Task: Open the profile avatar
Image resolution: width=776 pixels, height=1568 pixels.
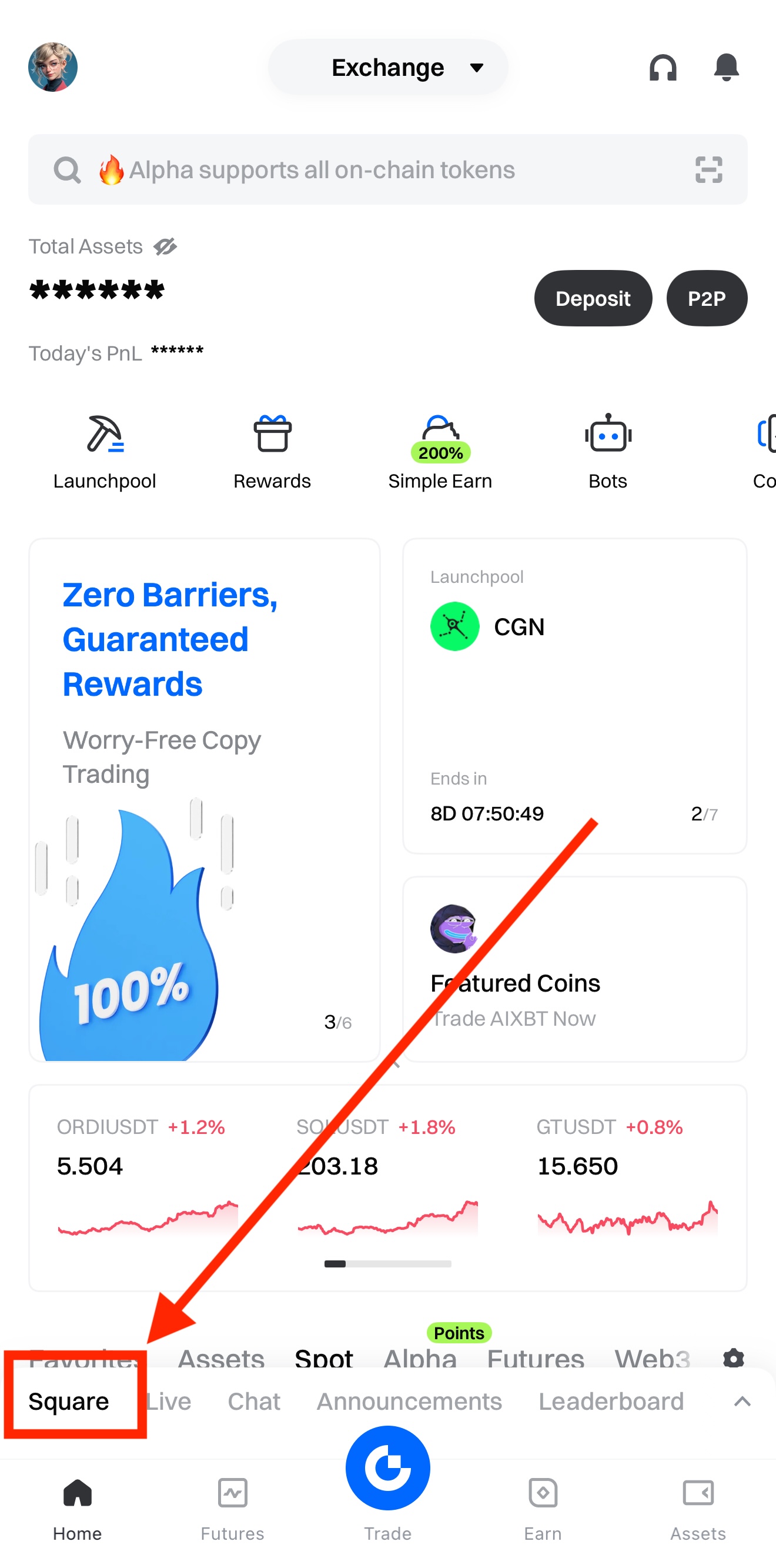Action: (53, 67)
